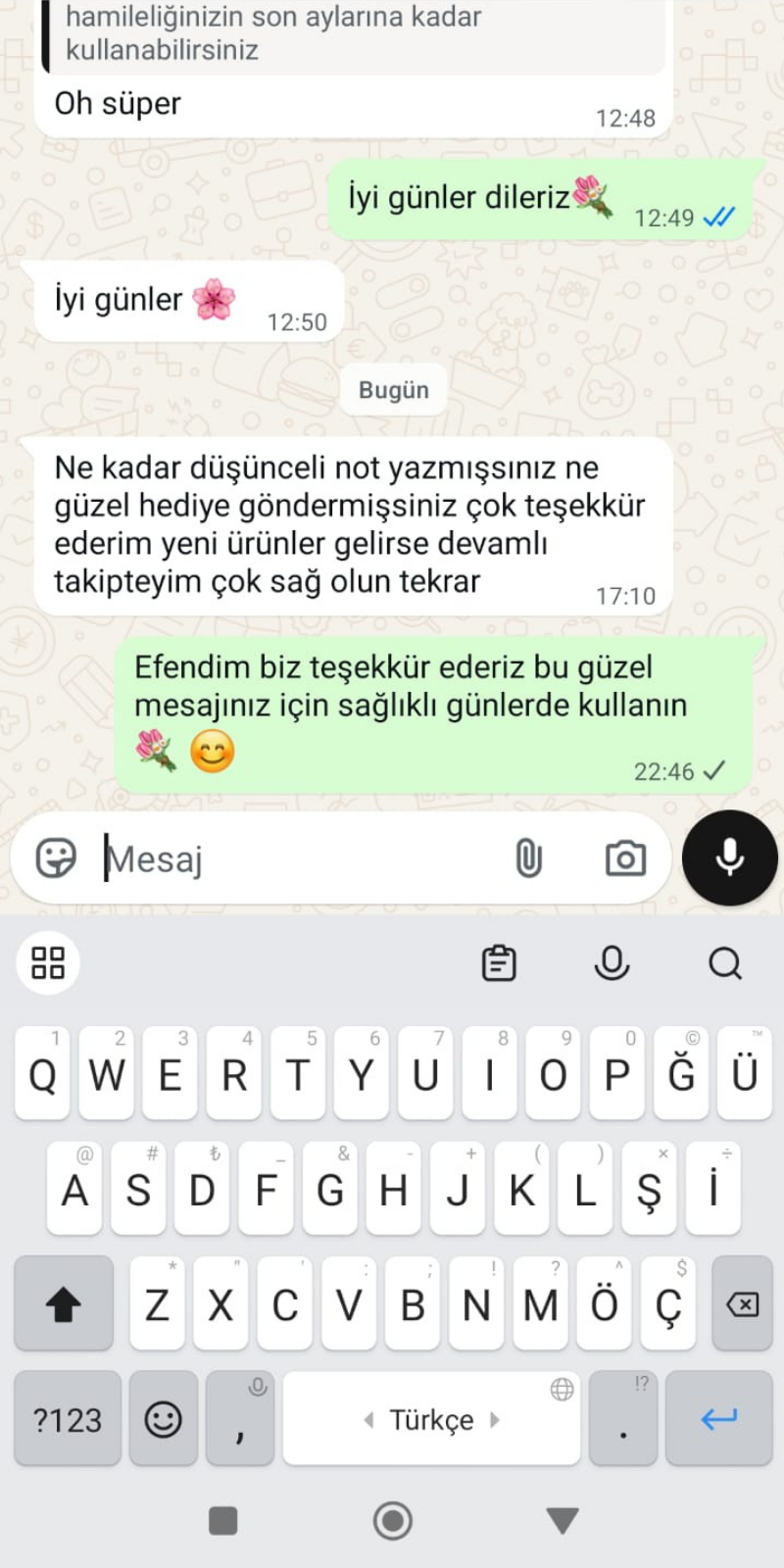Tap the enter key on the keyboard
The height and width of the screenshot is (1568, 784).
718,1419
